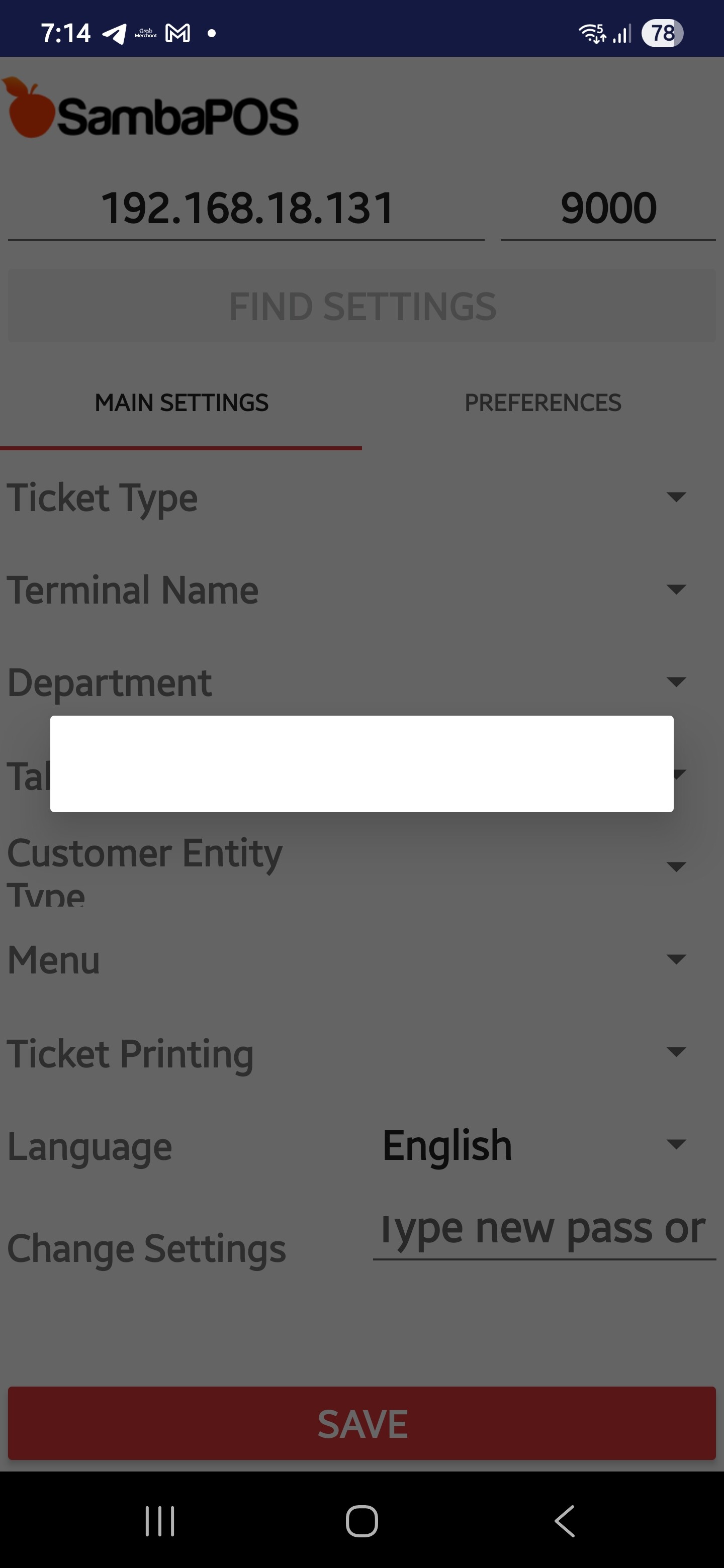Image resolution: width=724 pixels, height=1568 pixels.
Task: Expand the Menu dropdown
Action: click(x=676, y=960)
